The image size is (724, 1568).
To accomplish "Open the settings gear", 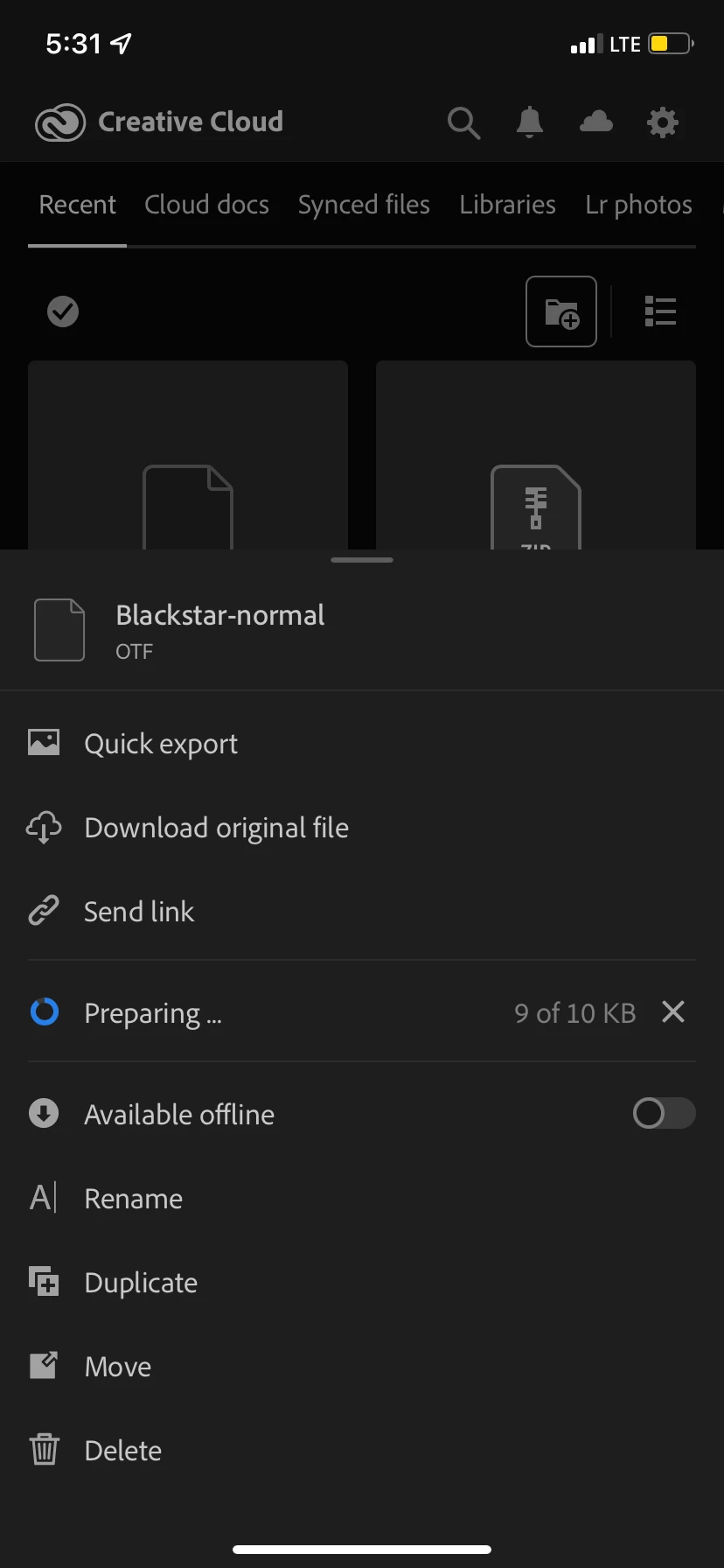I will tap(663, 122).
